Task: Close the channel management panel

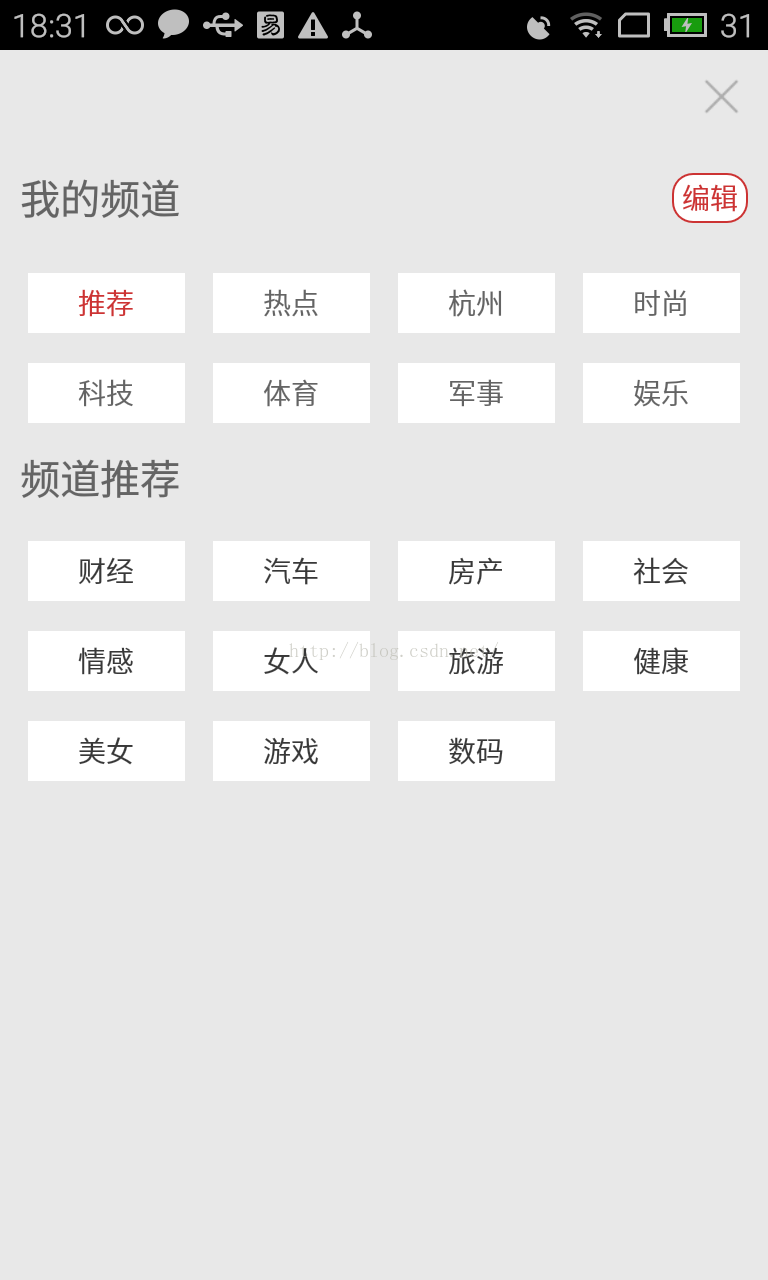Action: (x=721, y=97)
